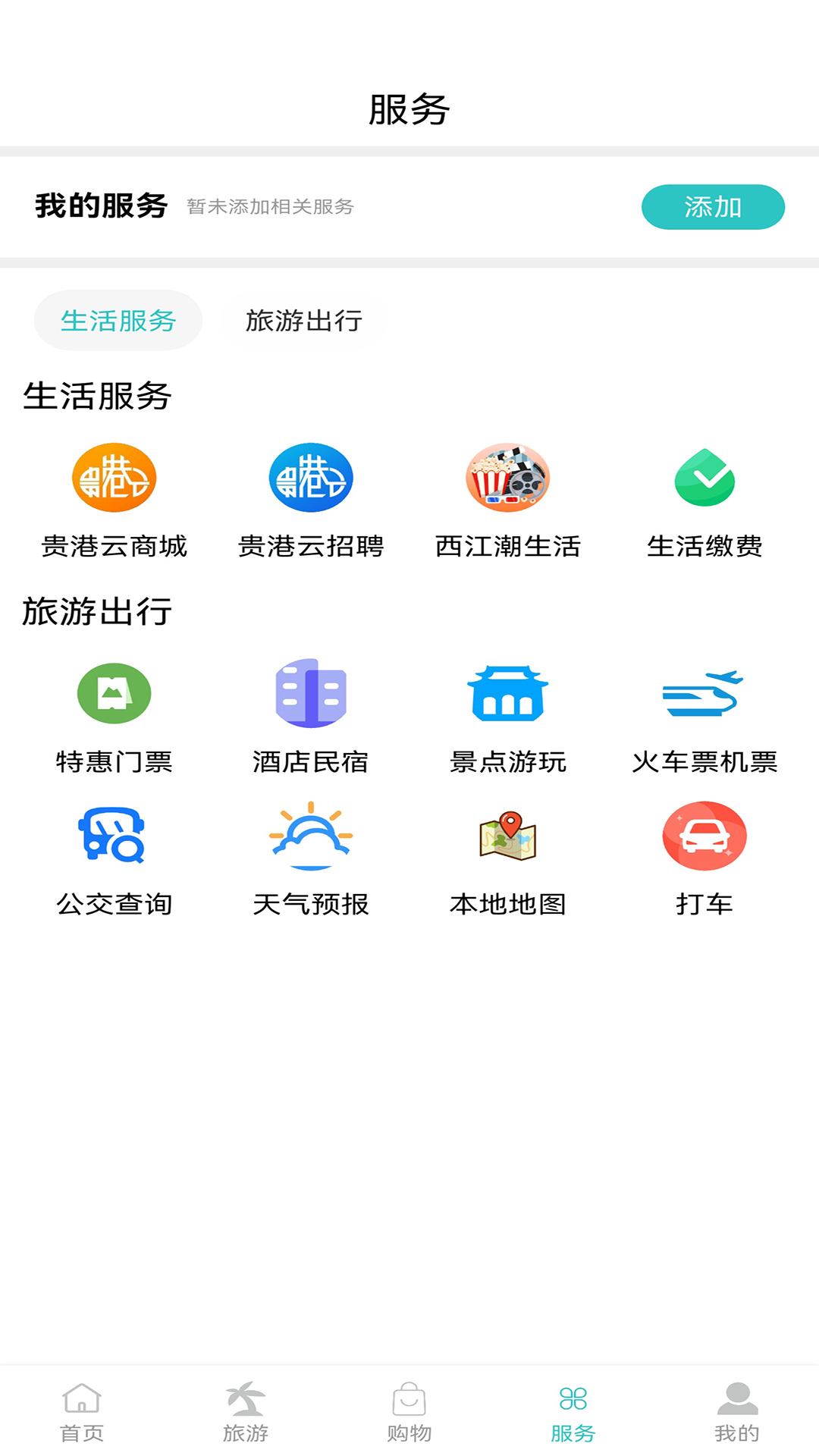
Task: Tap the 添加 add services button
Action: [x=714, y=206]
